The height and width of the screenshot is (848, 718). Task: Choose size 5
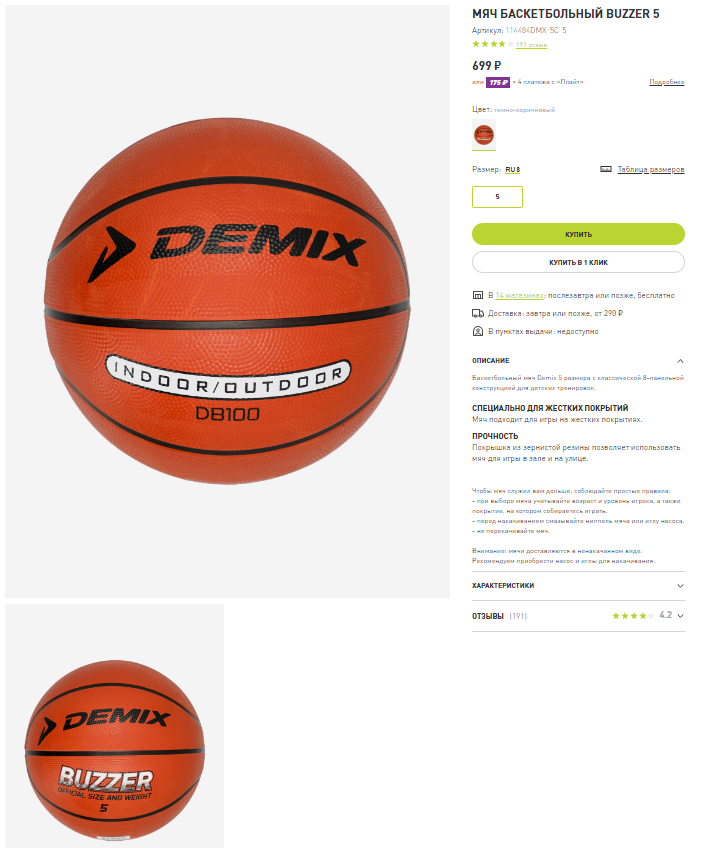tap(497, 197)
